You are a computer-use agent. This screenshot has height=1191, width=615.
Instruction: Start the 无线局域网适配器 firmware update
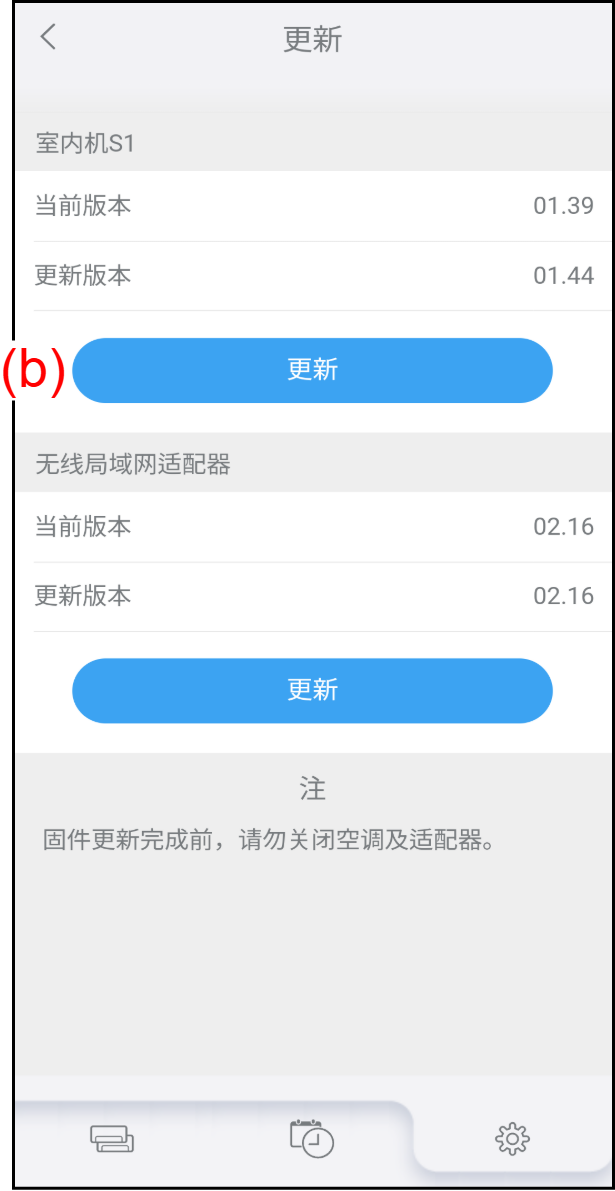312,690
